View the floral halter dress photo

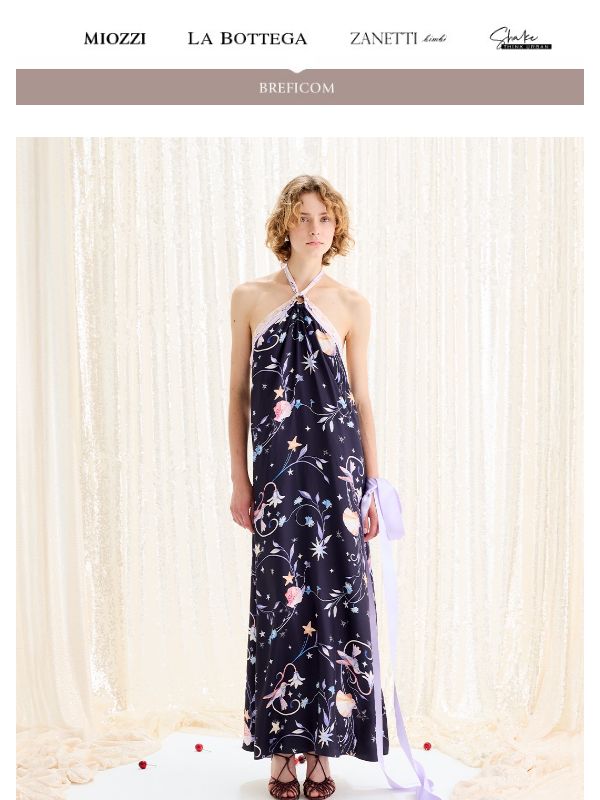coord(300,468)
